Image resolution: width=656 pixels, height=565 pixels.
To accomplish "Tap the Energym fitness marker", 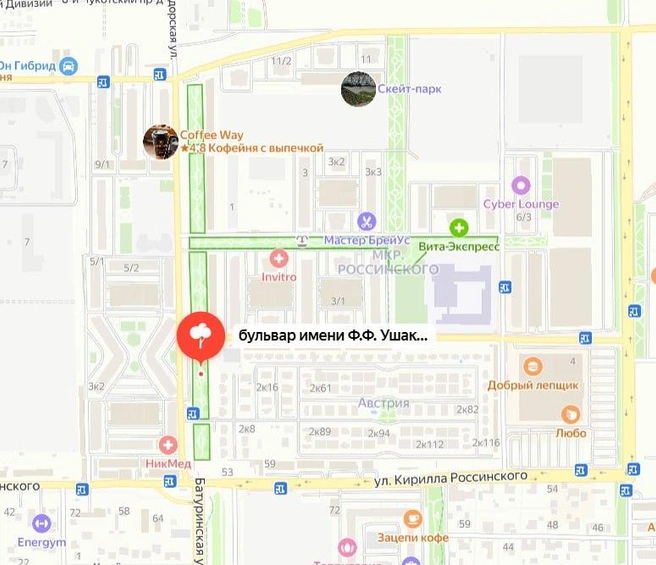I will coord(41,523).
